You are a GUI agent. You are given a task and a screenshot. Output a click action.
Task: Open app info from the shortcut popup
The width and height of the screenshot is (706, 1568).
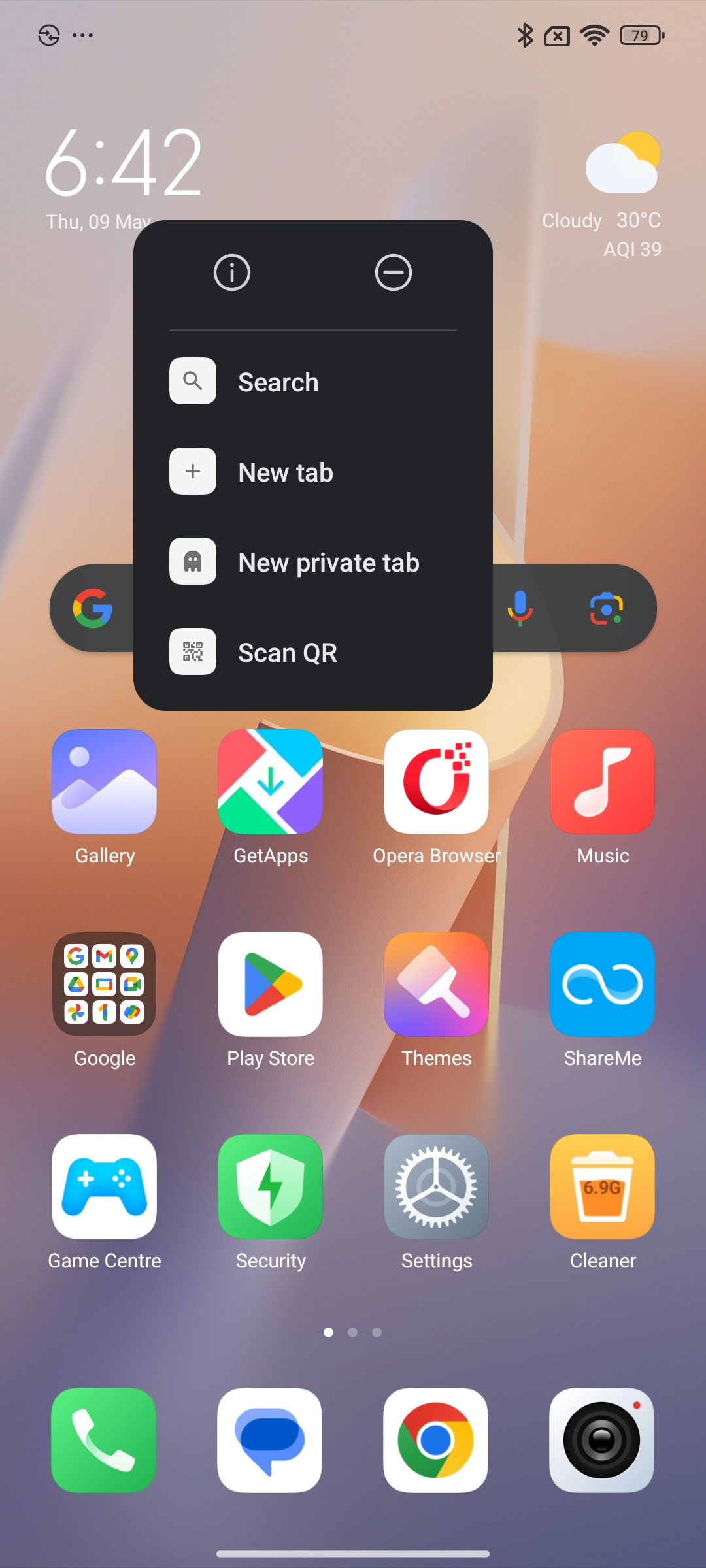[x=232, y=272]
